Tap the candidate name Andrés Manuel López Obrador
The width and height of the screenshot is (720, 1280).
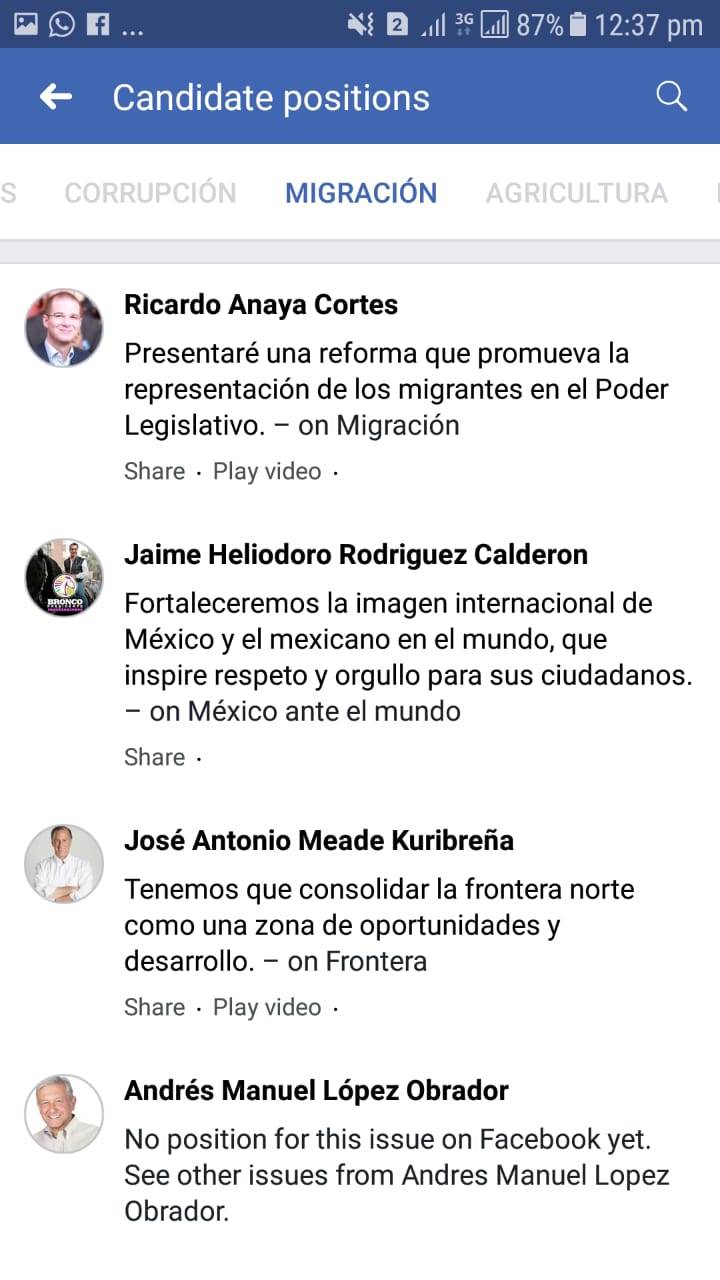point(314,1090)
